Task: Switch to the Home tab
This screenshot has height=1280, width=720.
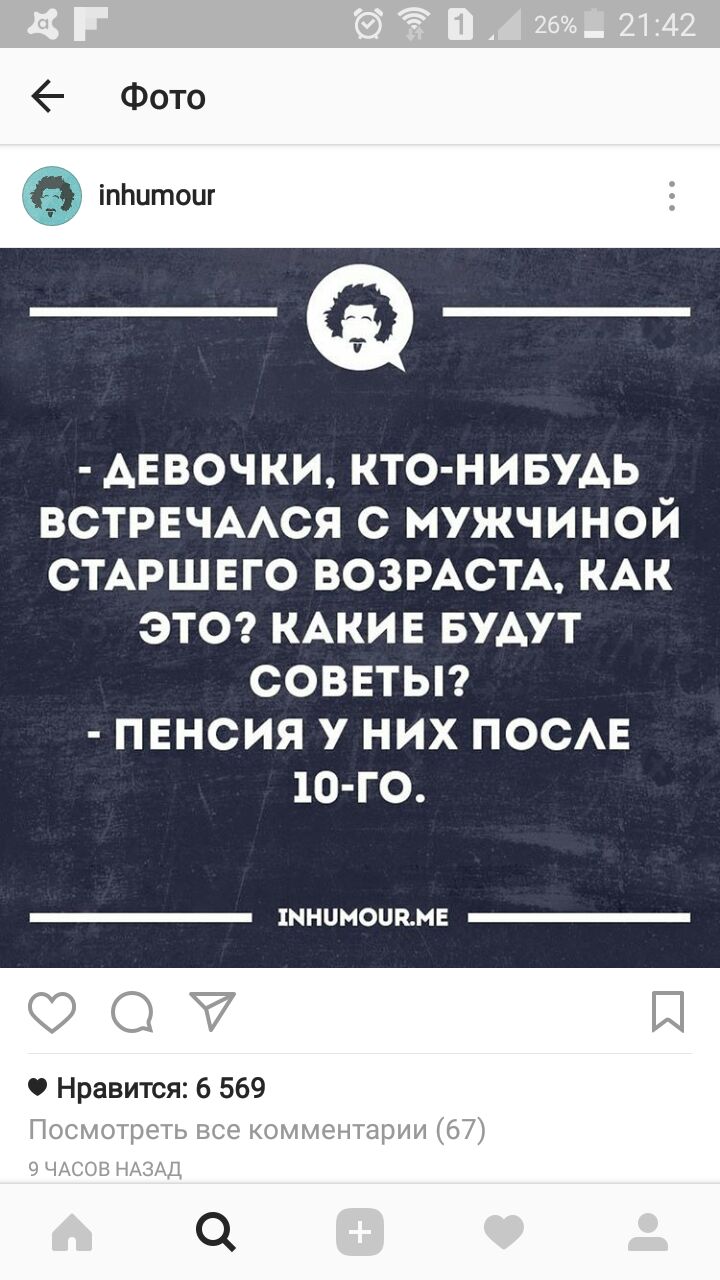Action: point(71,1232)
